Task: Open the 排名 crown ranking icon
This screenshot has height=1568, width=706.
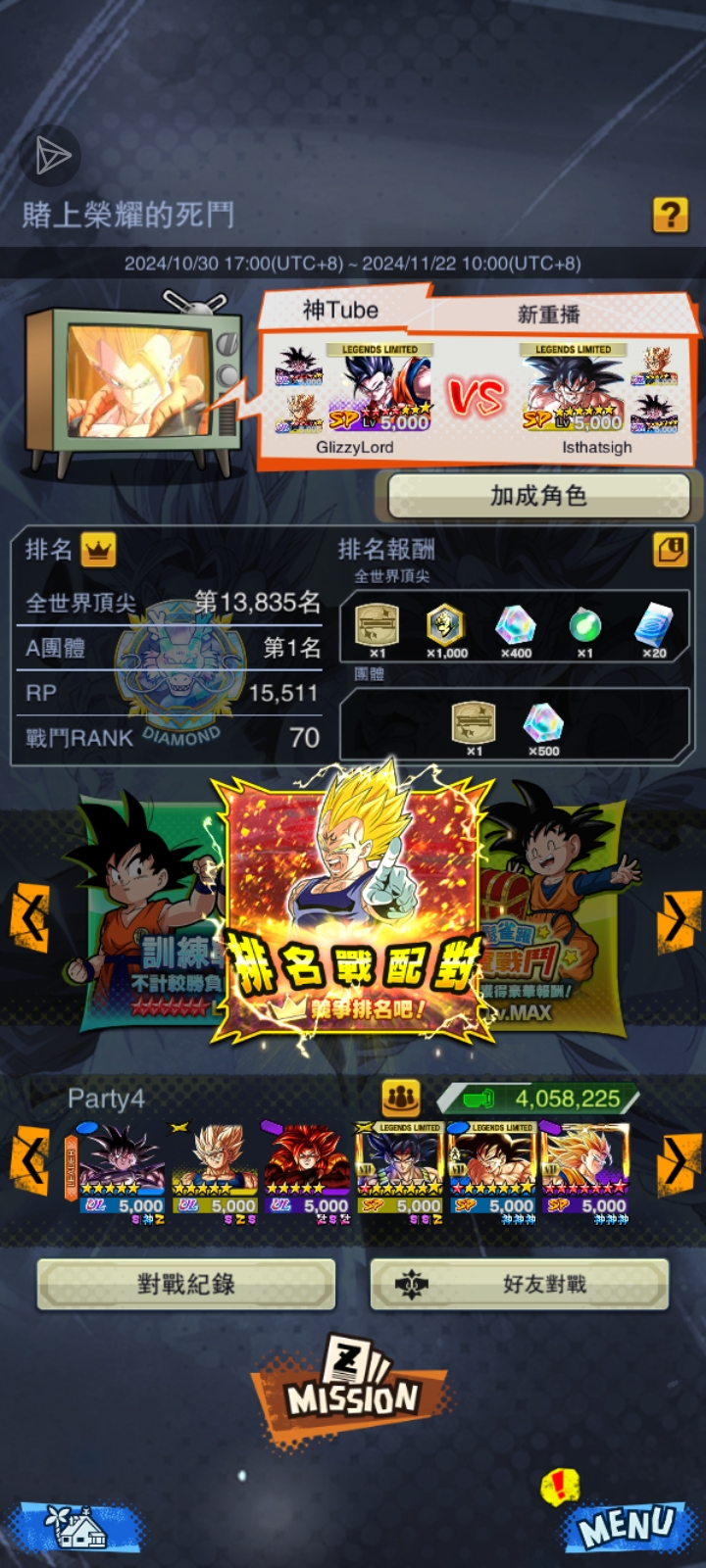Action: pos(98,551)
